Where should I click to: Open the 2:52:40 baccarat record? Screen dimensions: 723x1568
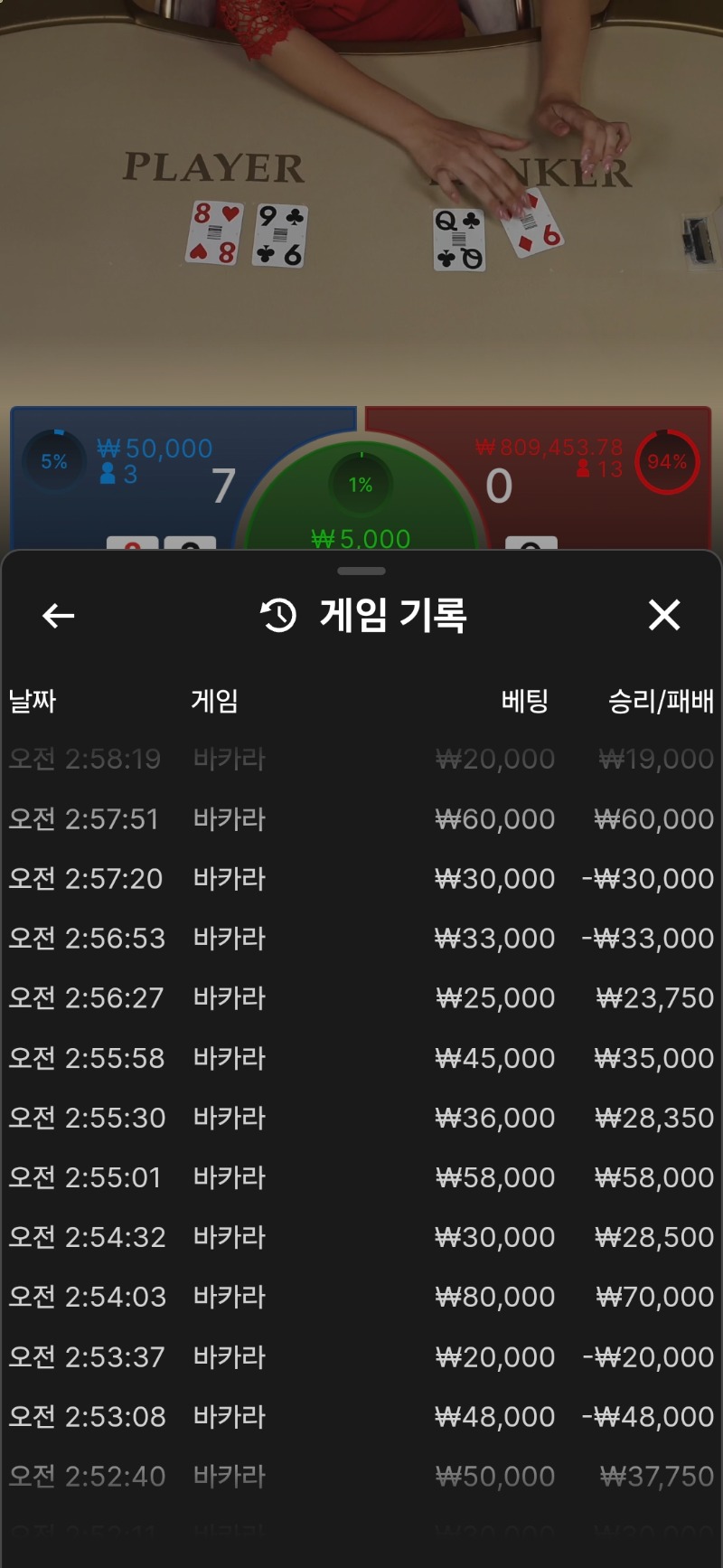click(361, 1476)
